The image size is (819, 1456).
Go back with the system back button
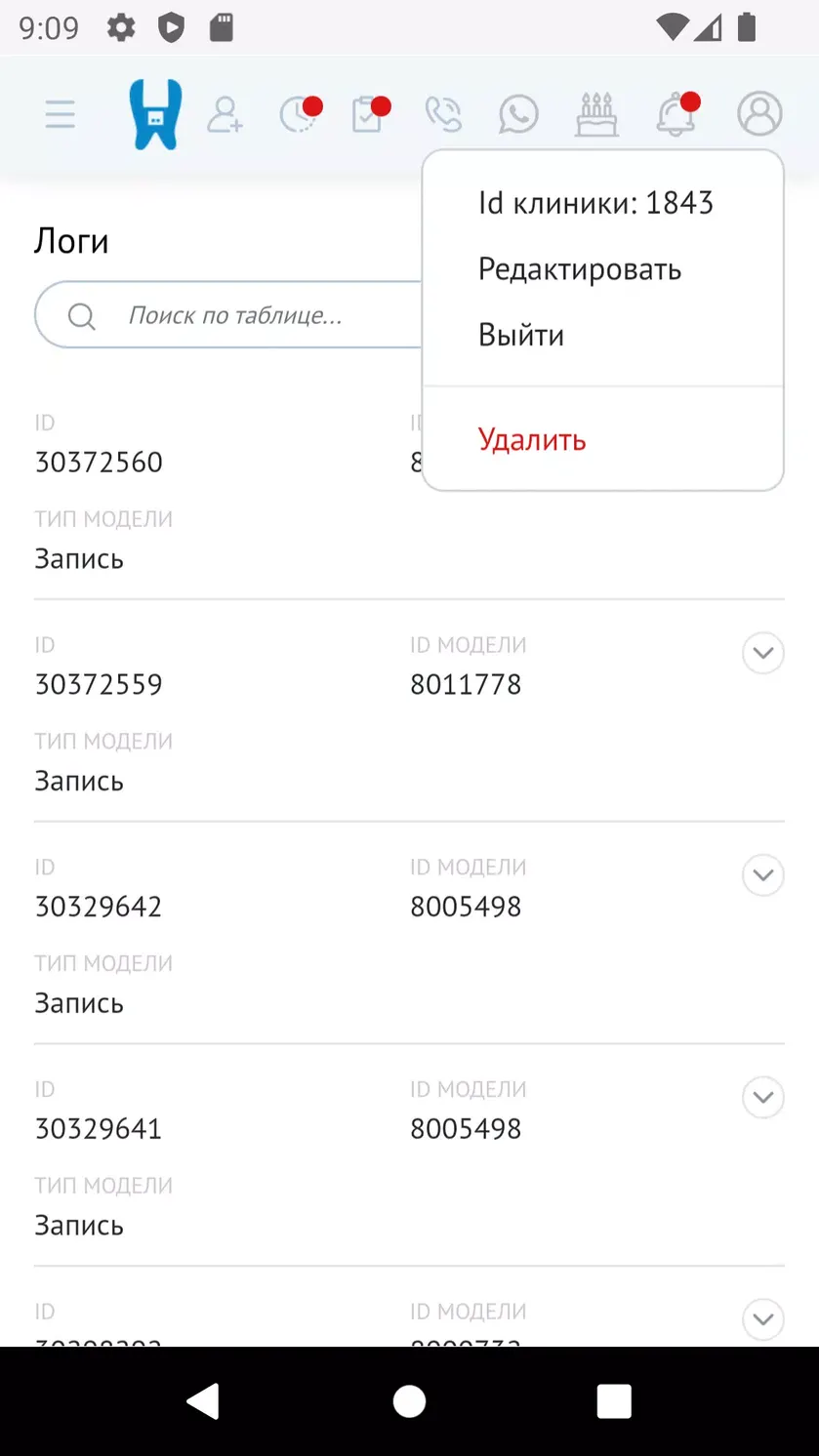click(x=204, y=1401)
